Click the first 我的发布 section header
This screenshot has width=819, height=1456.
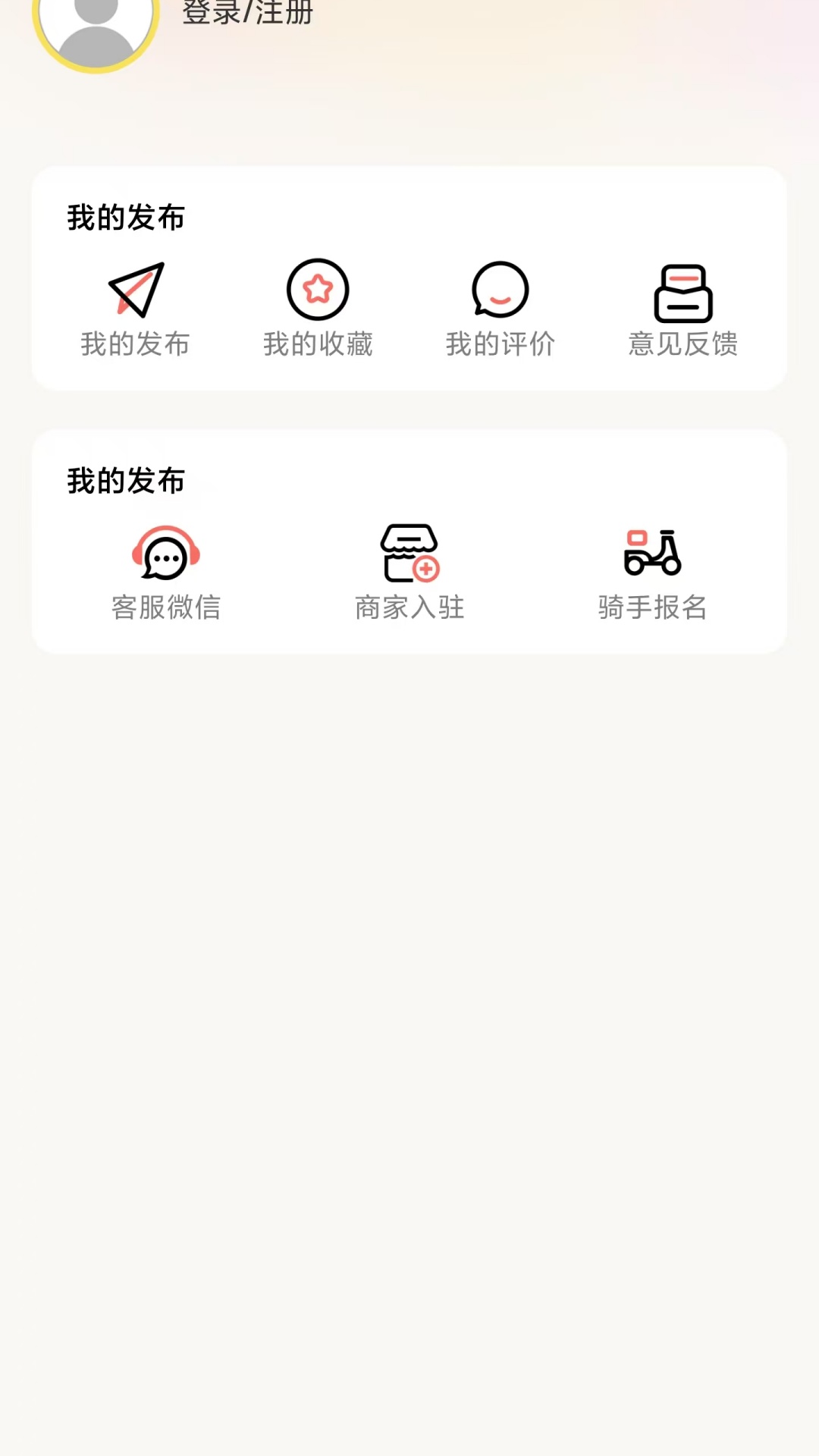(124, 217)
